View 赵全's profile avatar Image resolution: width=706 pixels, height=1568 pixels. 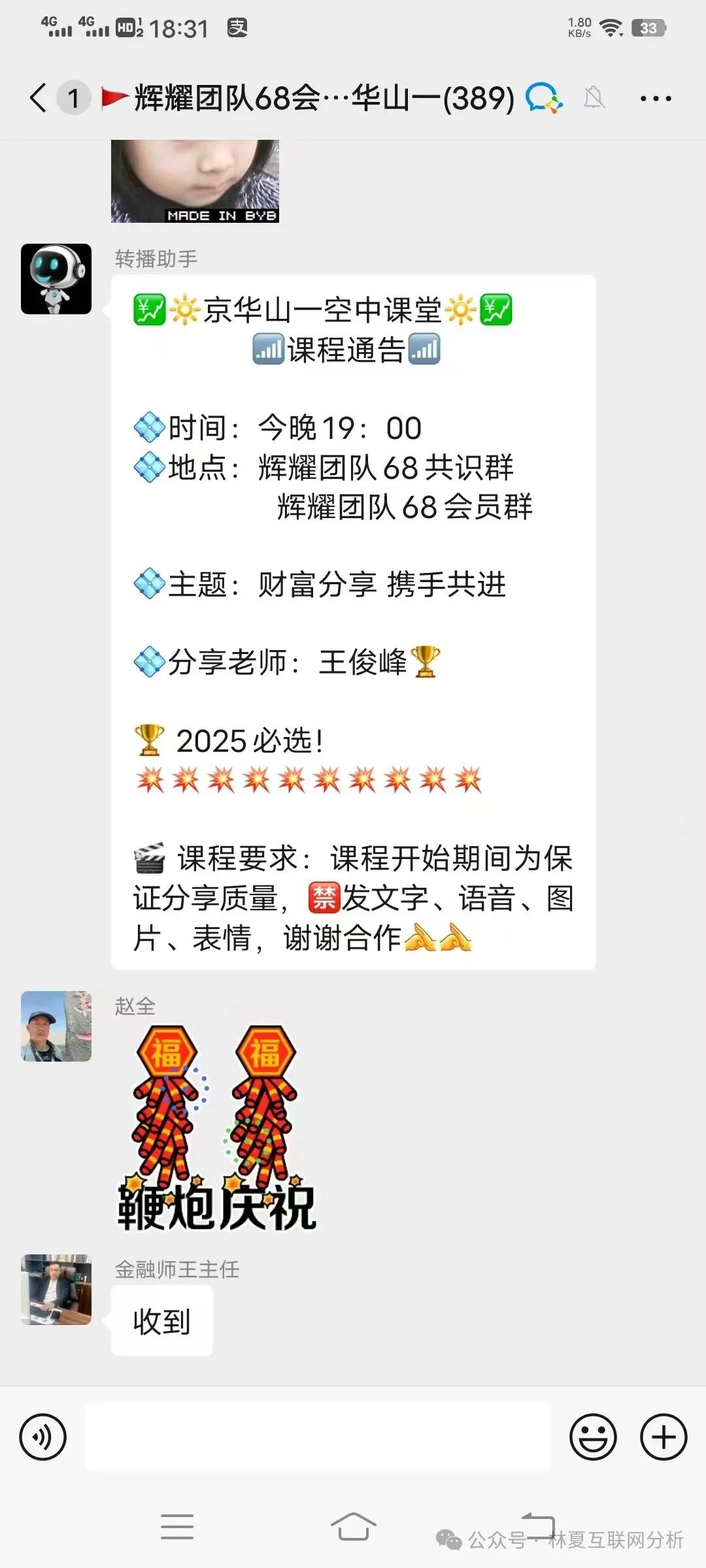[x=56, y=1026]
